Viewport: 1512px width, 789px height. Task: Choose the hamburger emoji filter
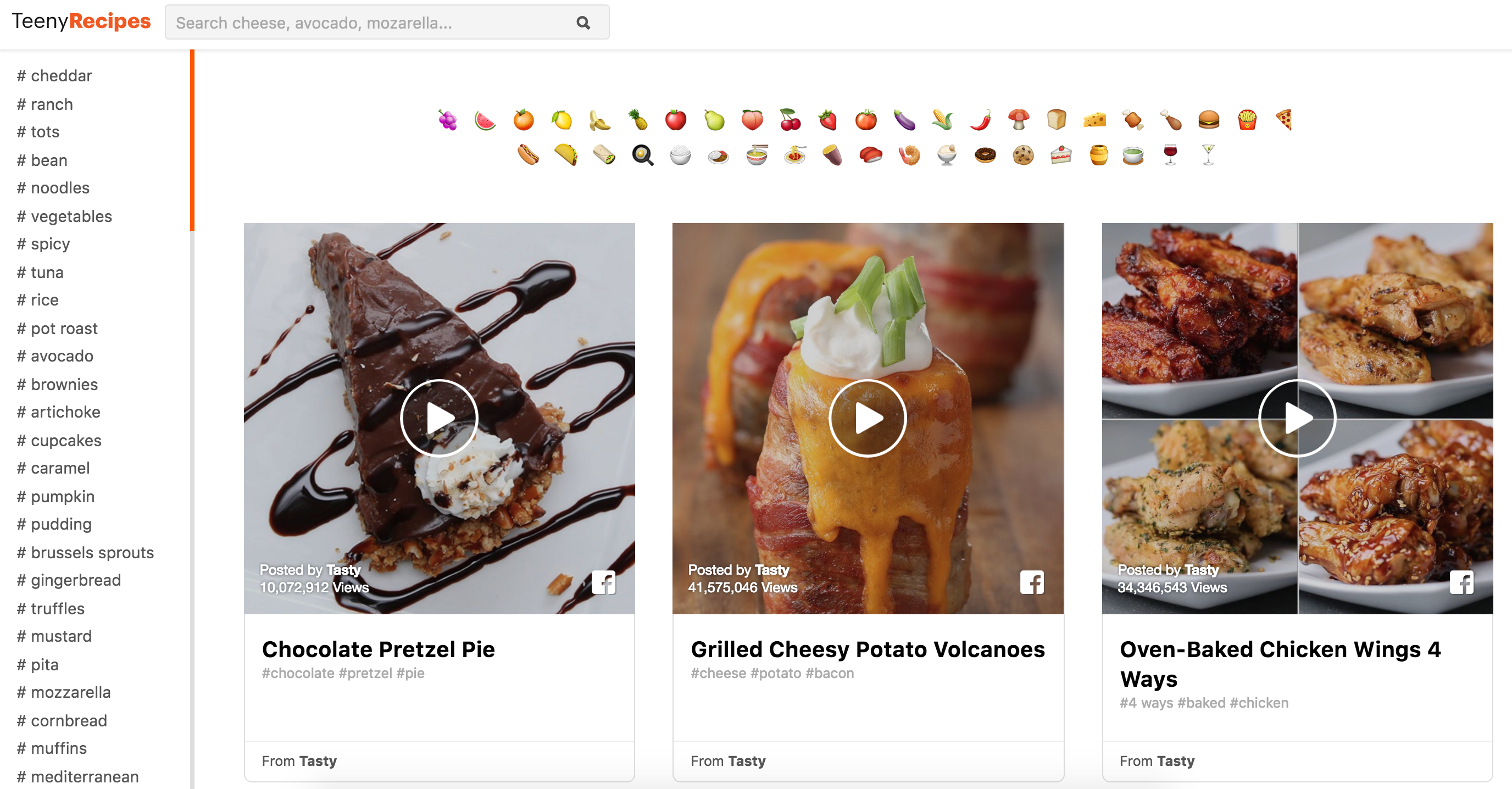[x=1209, y=120]
